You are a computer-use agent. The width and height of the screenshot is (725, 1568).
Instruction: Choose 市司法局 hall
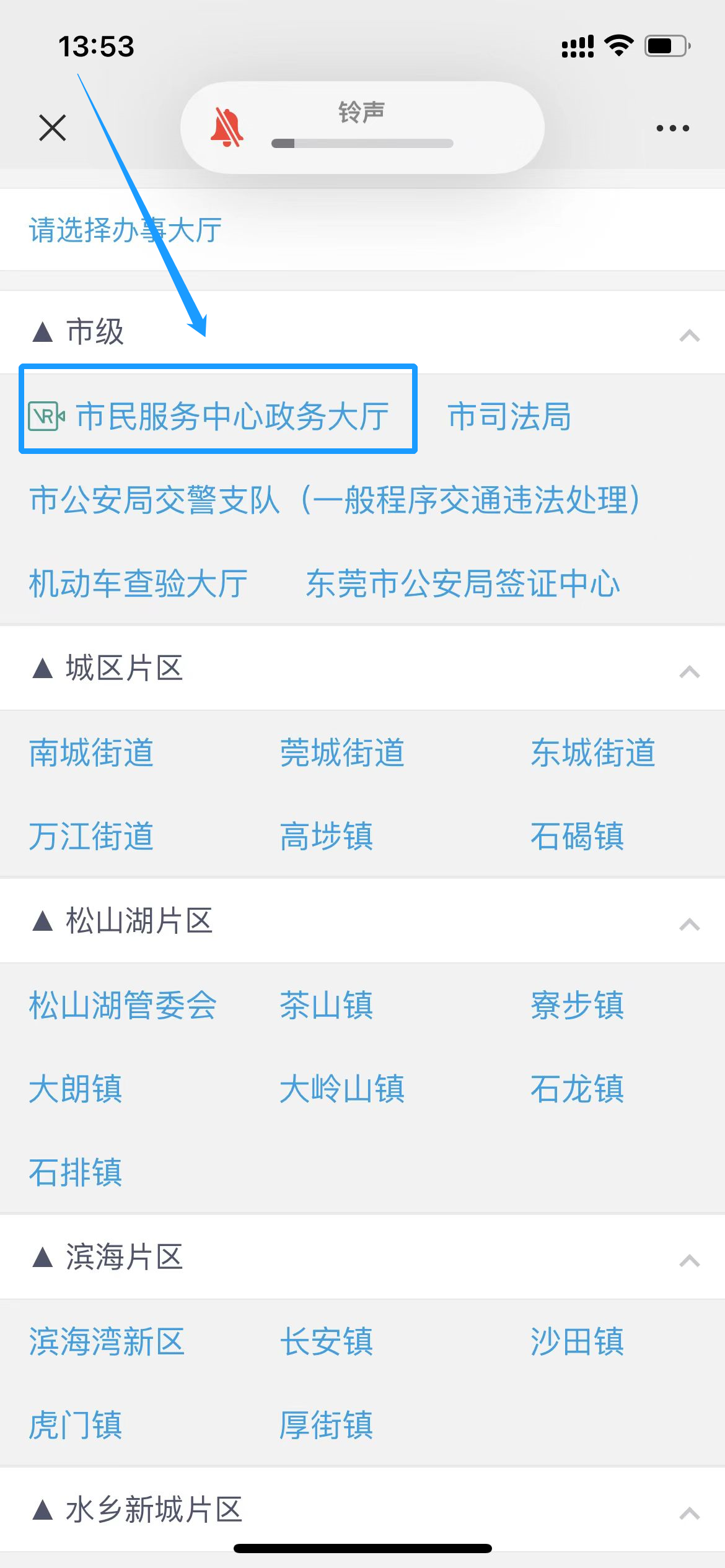509,416
